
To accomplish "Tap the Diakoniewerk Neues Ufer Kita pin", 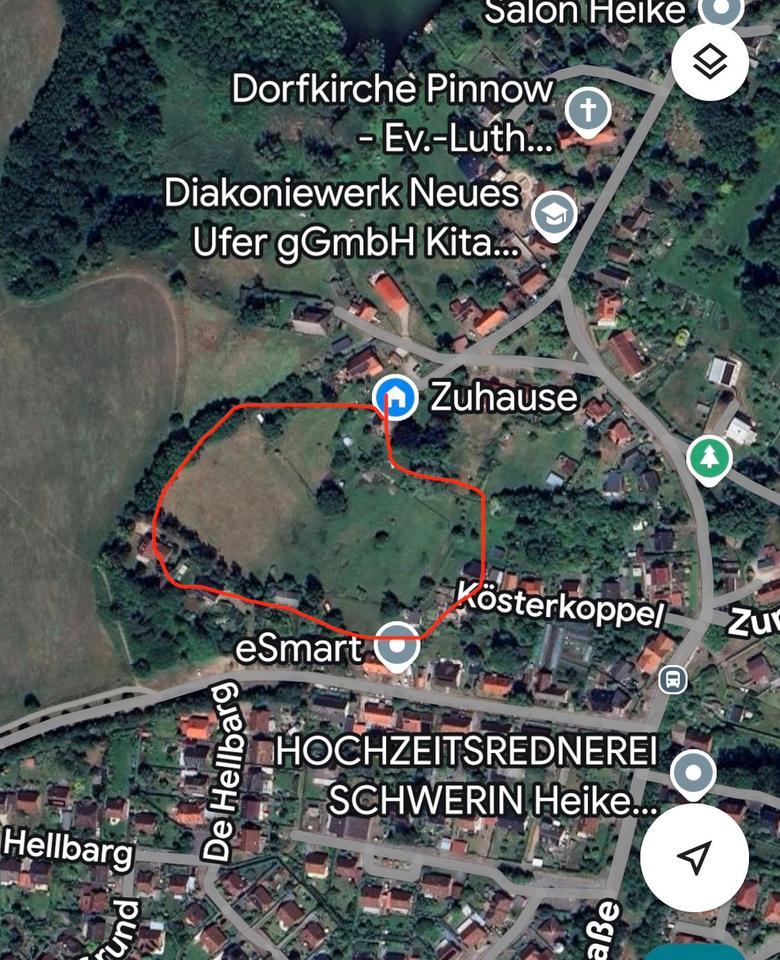I will coord(552,212).
